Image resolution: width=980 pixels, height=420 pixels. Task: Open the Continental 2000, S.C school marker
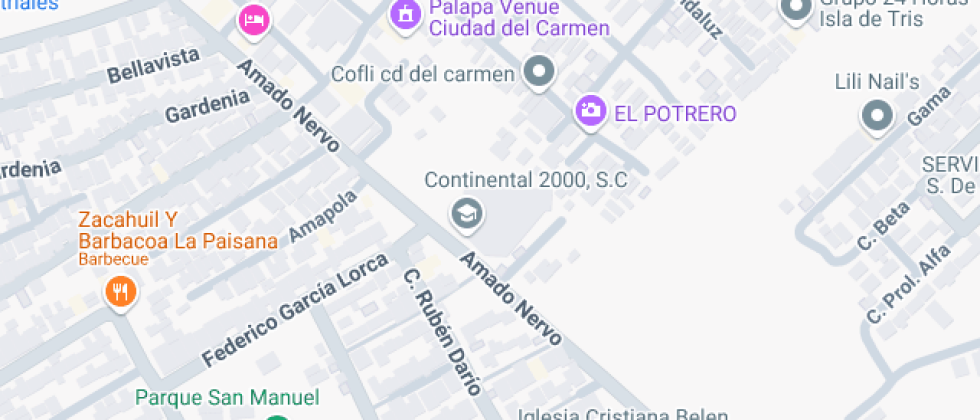click(x=466, y=212)
